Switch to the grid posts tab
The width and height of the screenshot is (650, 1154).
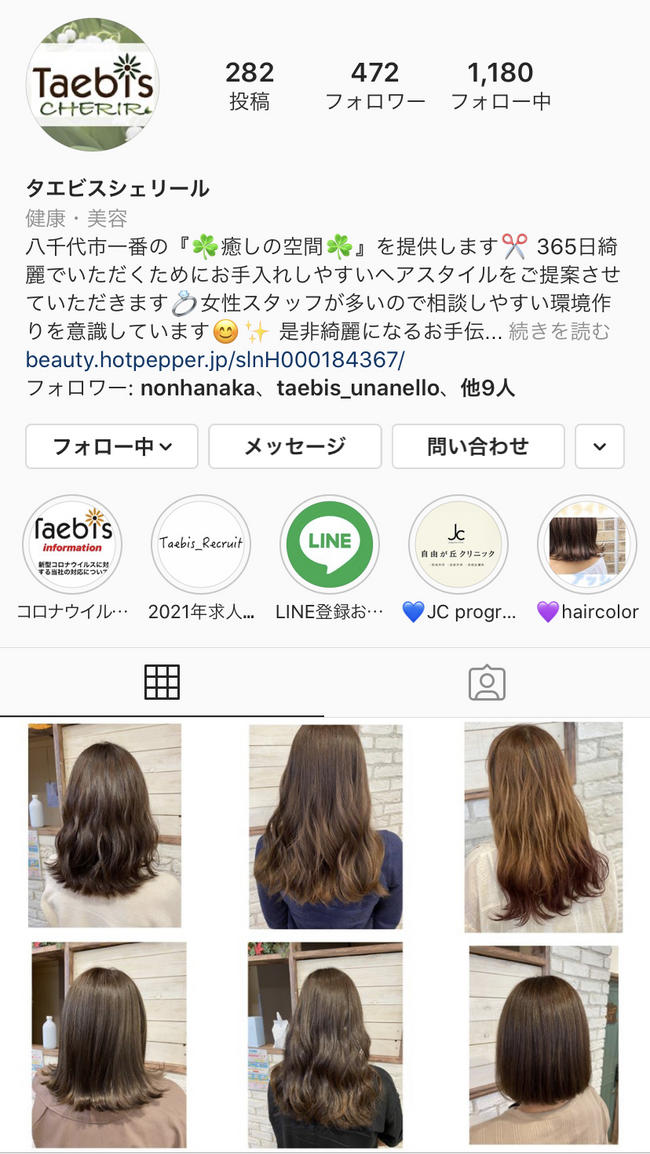pyautogui.click(x=162, y=682)
